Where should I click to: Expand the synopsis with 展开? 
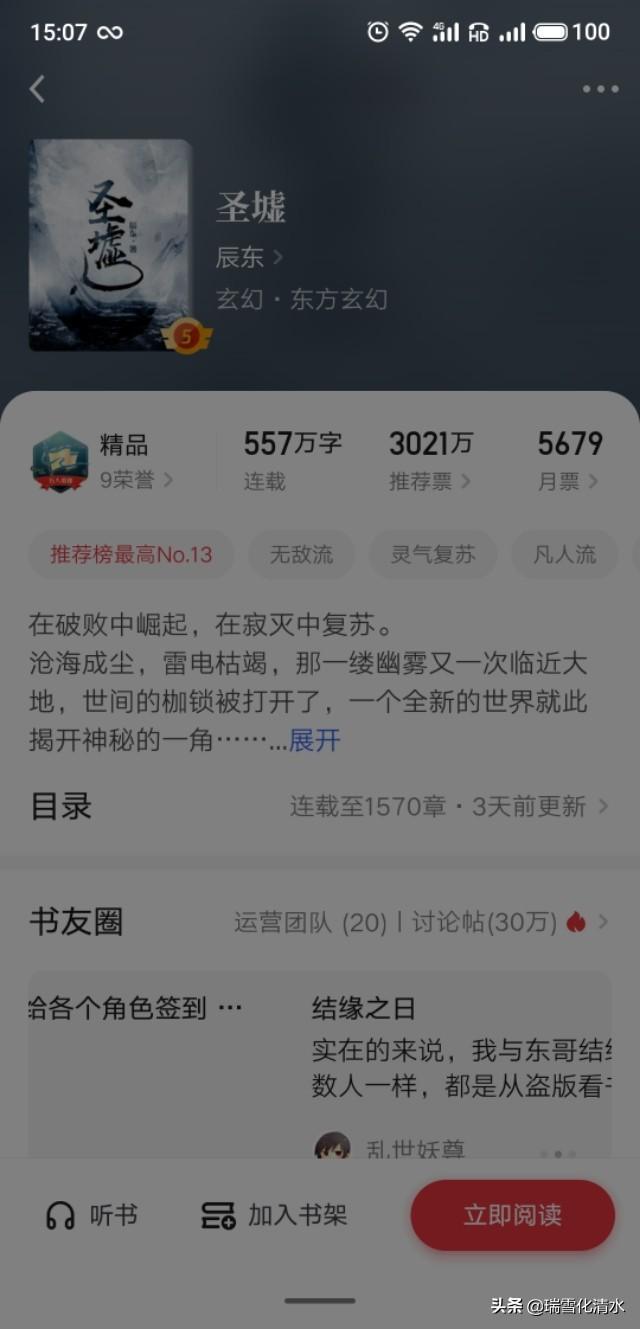pos(314,741)
